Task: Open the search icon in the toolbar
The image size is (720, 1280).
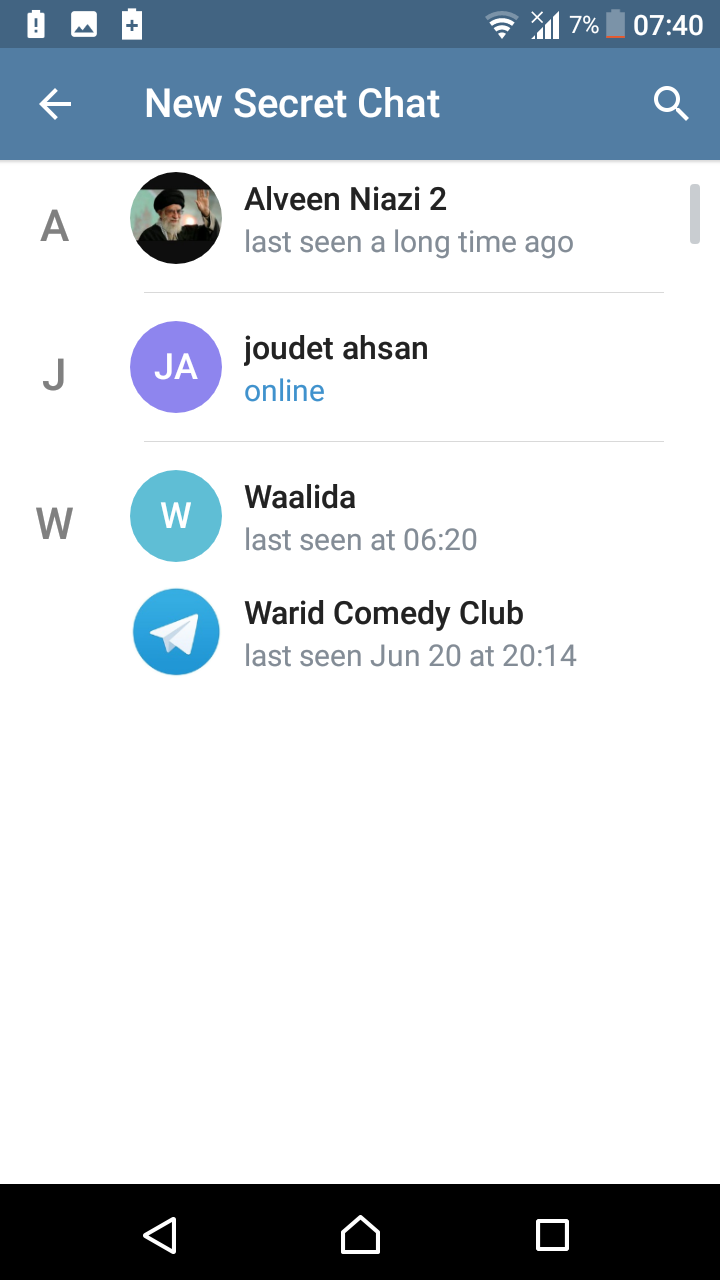Action: tap(671, 103)
